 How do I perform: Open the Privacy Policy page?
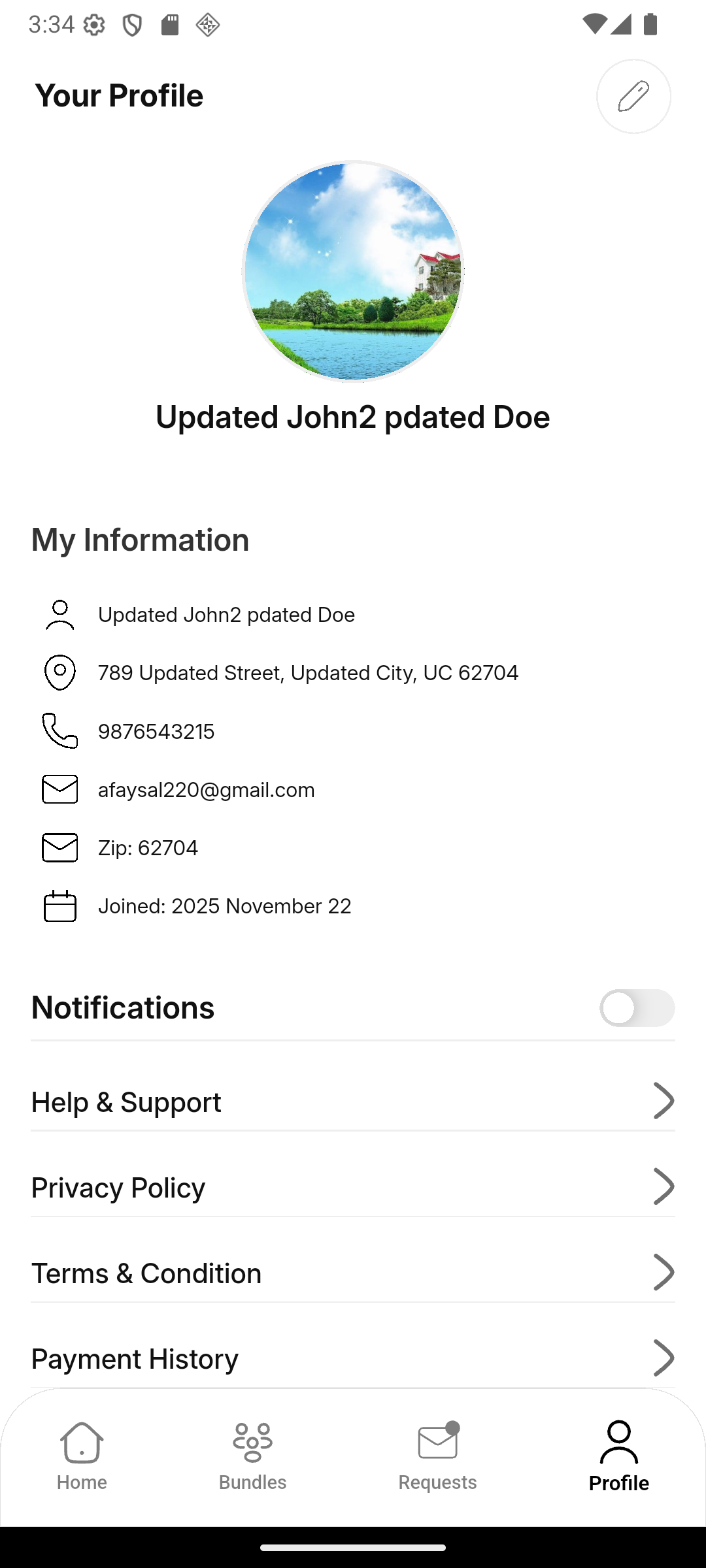point(353,1188)
